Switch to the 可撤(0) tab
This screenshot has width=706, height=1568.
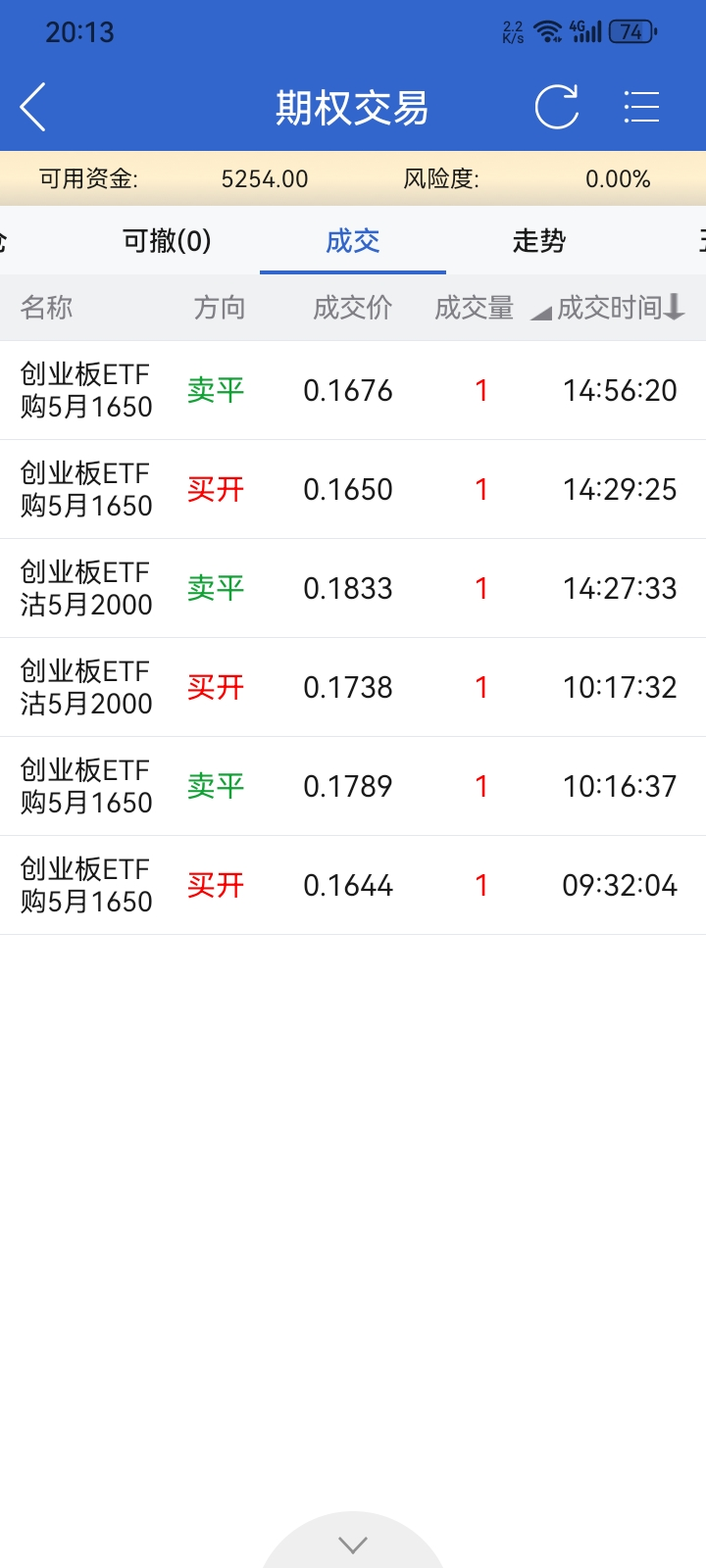167,241
